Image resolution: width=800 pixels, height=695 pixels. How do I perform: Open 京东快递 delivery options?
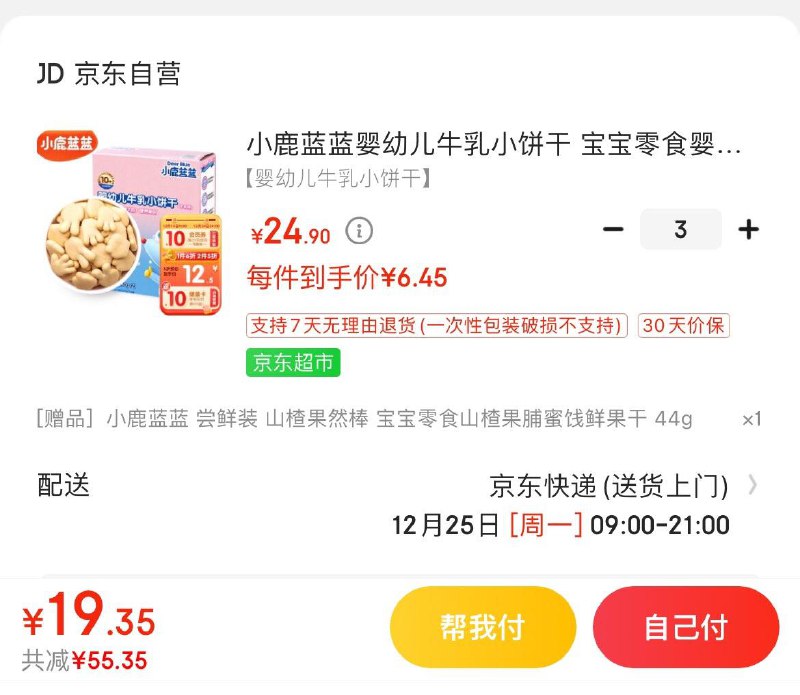(x=620, y=486)
